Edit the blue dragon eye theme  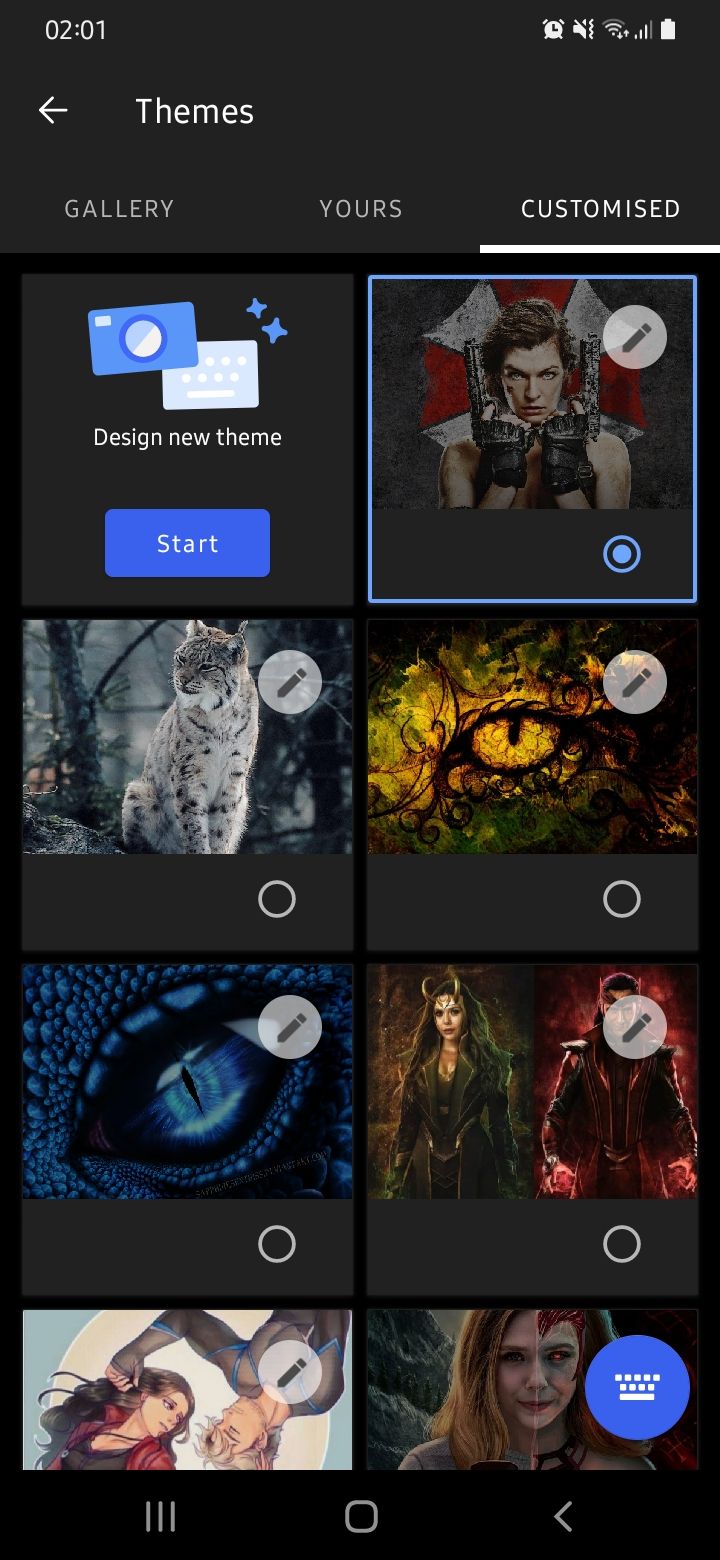click(x=290, y=1027)
